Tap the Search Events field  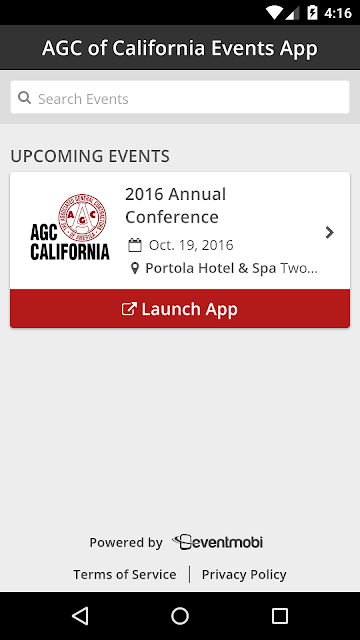pos(180,97)
